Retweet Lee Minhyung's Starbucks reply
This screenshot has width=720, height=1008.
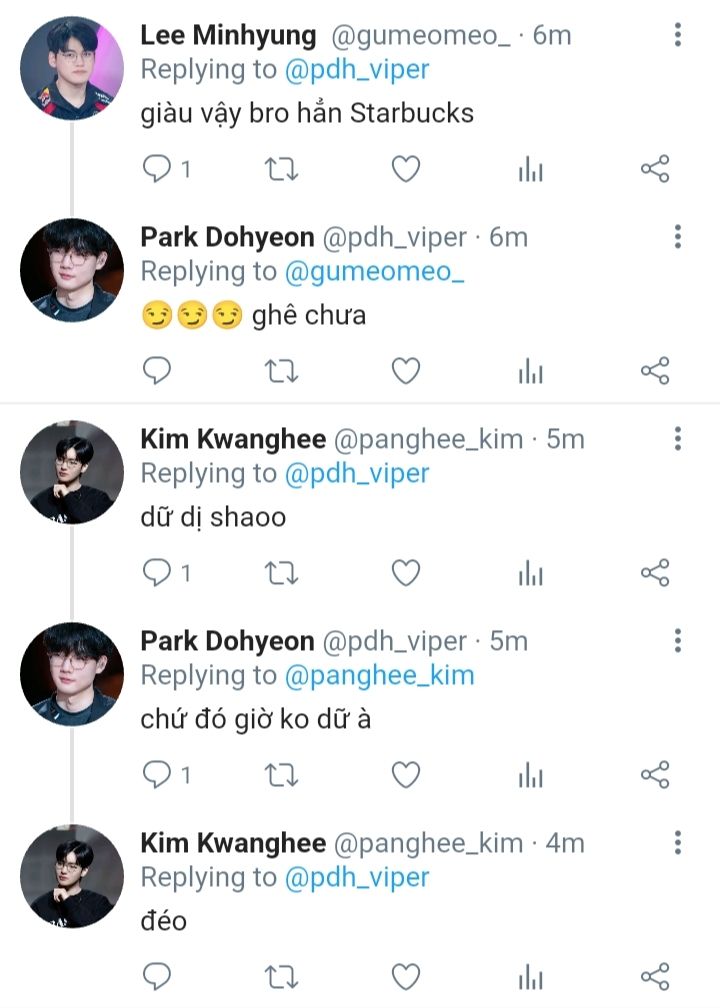(x=281, y=170)
